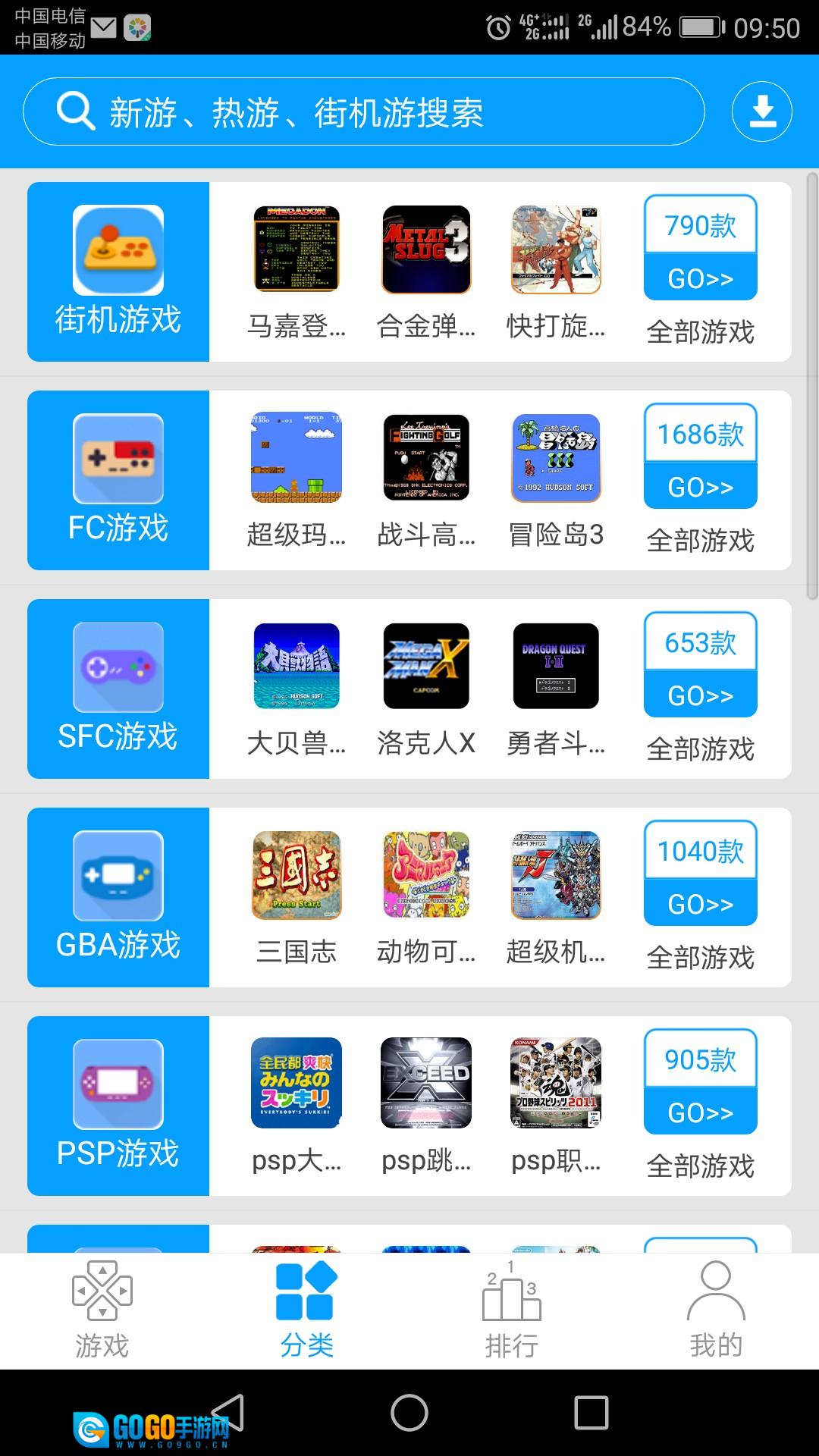Viewport: 819px width, 1456px height.
Task: Open the 洛克人X Mega Man thumbnail
Action: point(427,666)
